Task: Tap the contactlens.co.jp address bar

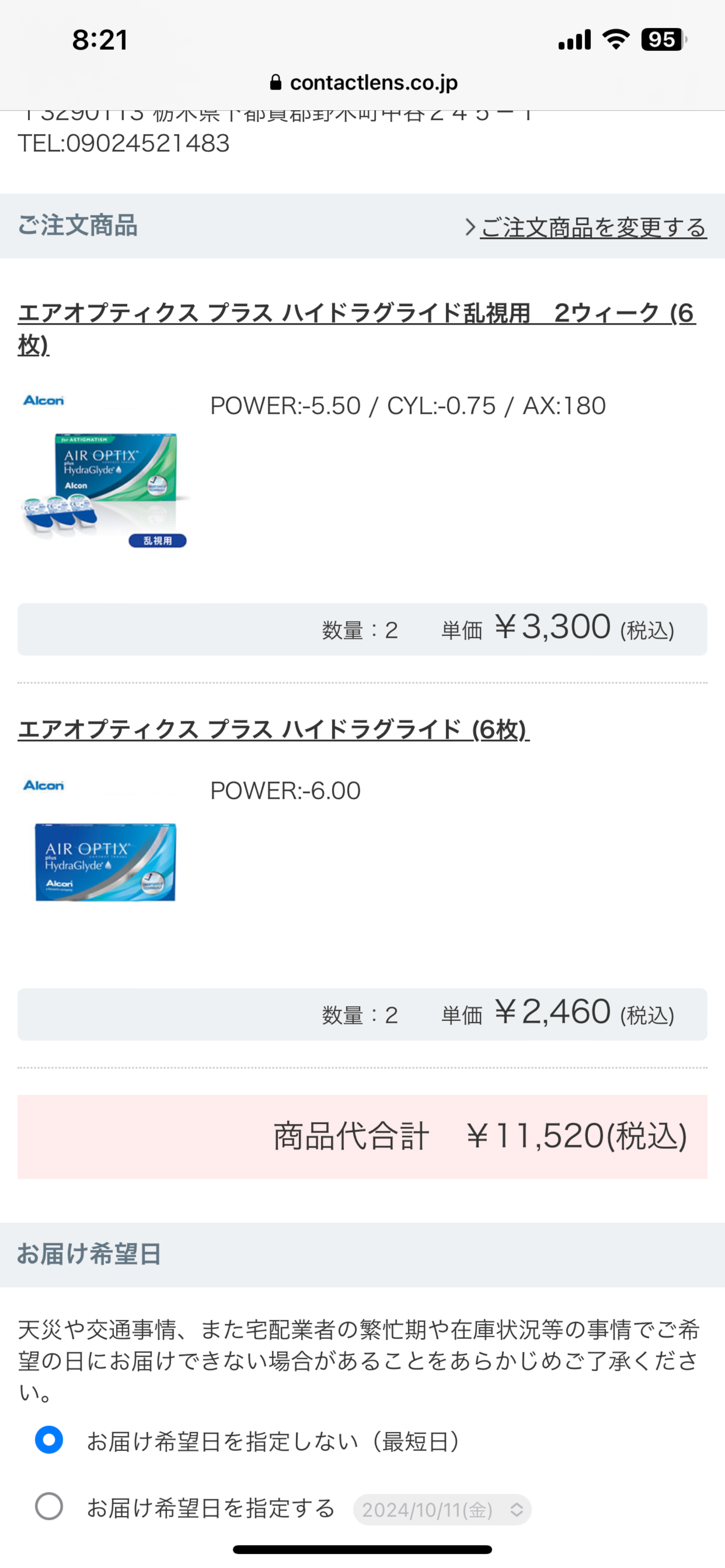Action: [363, 83]
